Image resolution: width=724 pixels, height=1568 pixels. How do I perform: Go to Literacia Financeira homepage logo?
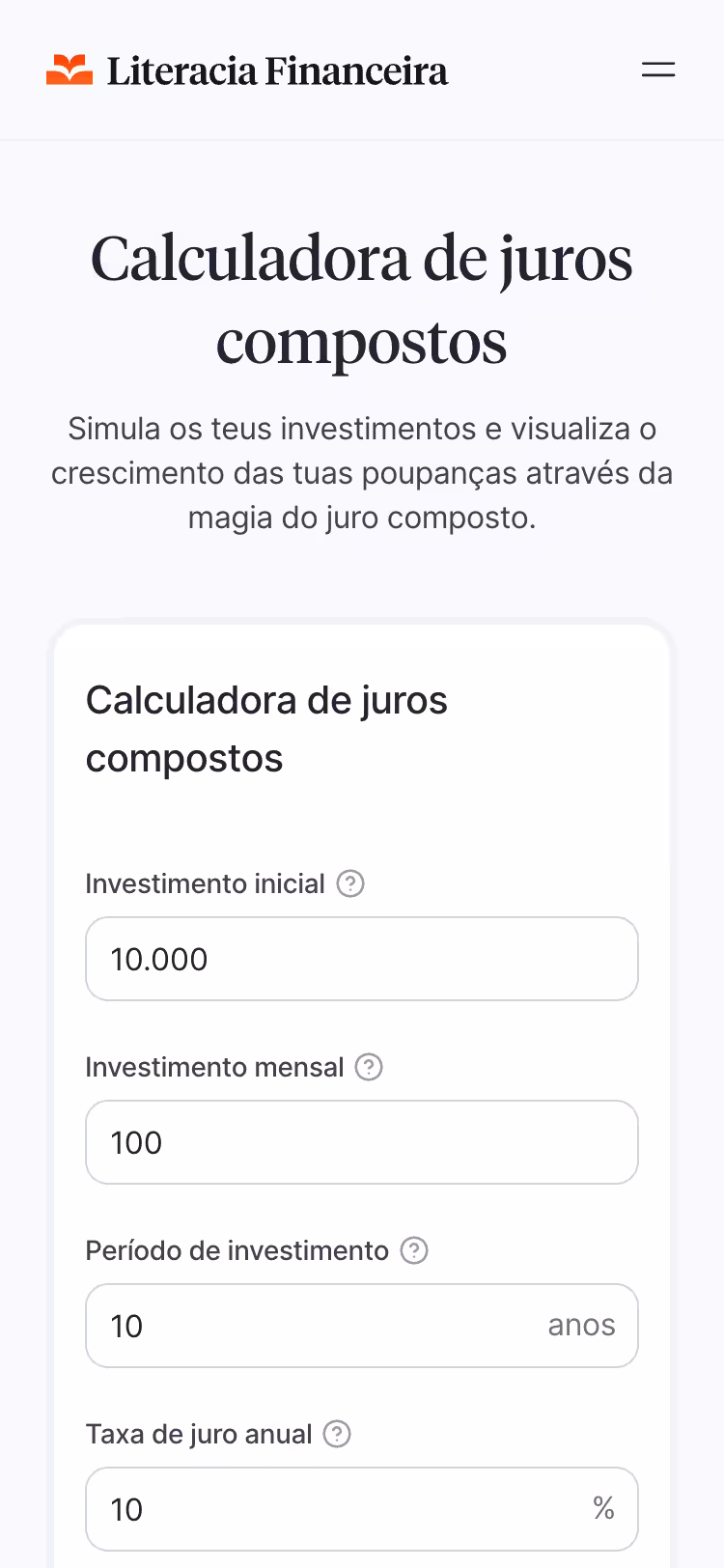tap(247, 70)
